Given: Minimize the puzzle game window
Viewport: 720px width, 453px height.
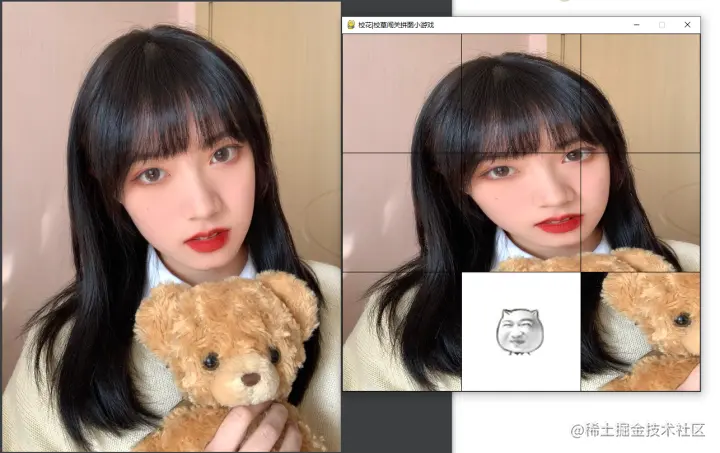Looking at the screenshot, I should click(636, 24).
